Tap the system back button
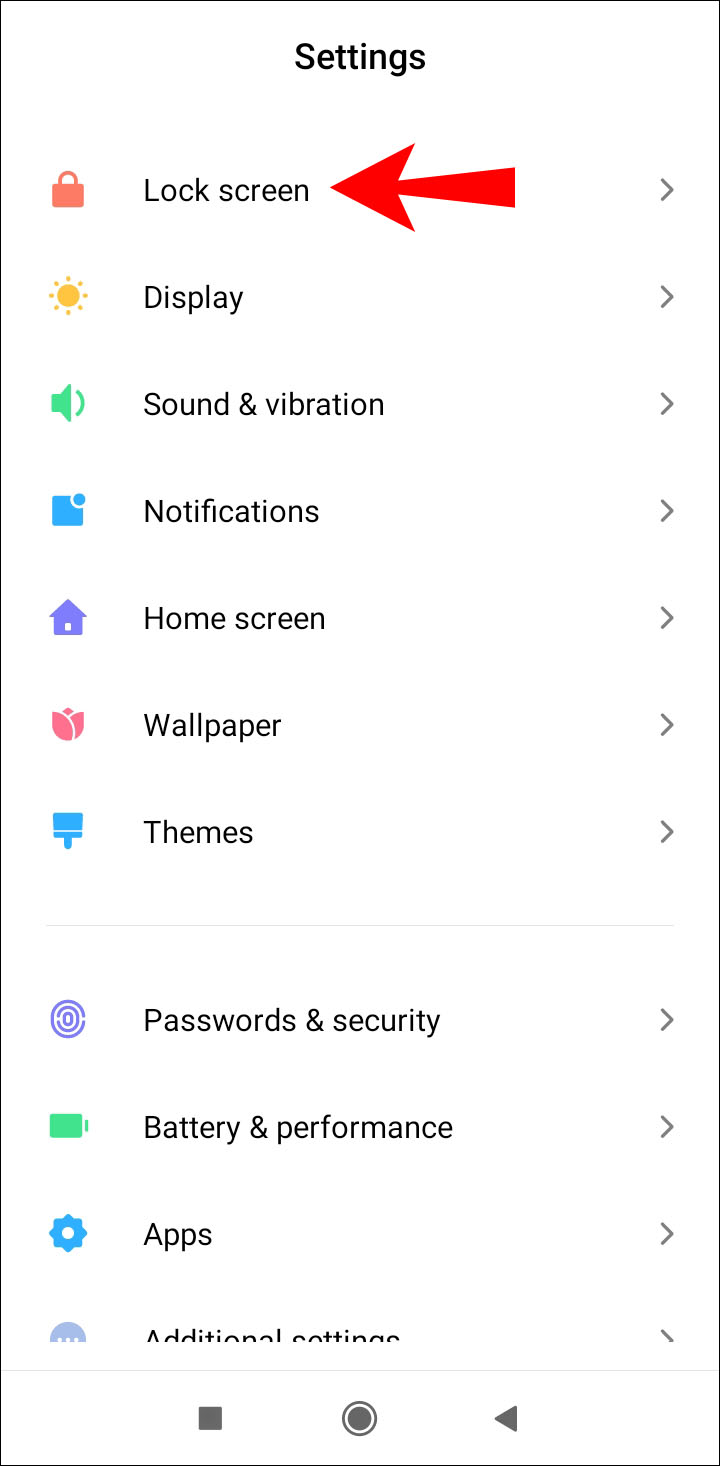This screenshot has height=1466, width=720. [x=506, y=1417]
